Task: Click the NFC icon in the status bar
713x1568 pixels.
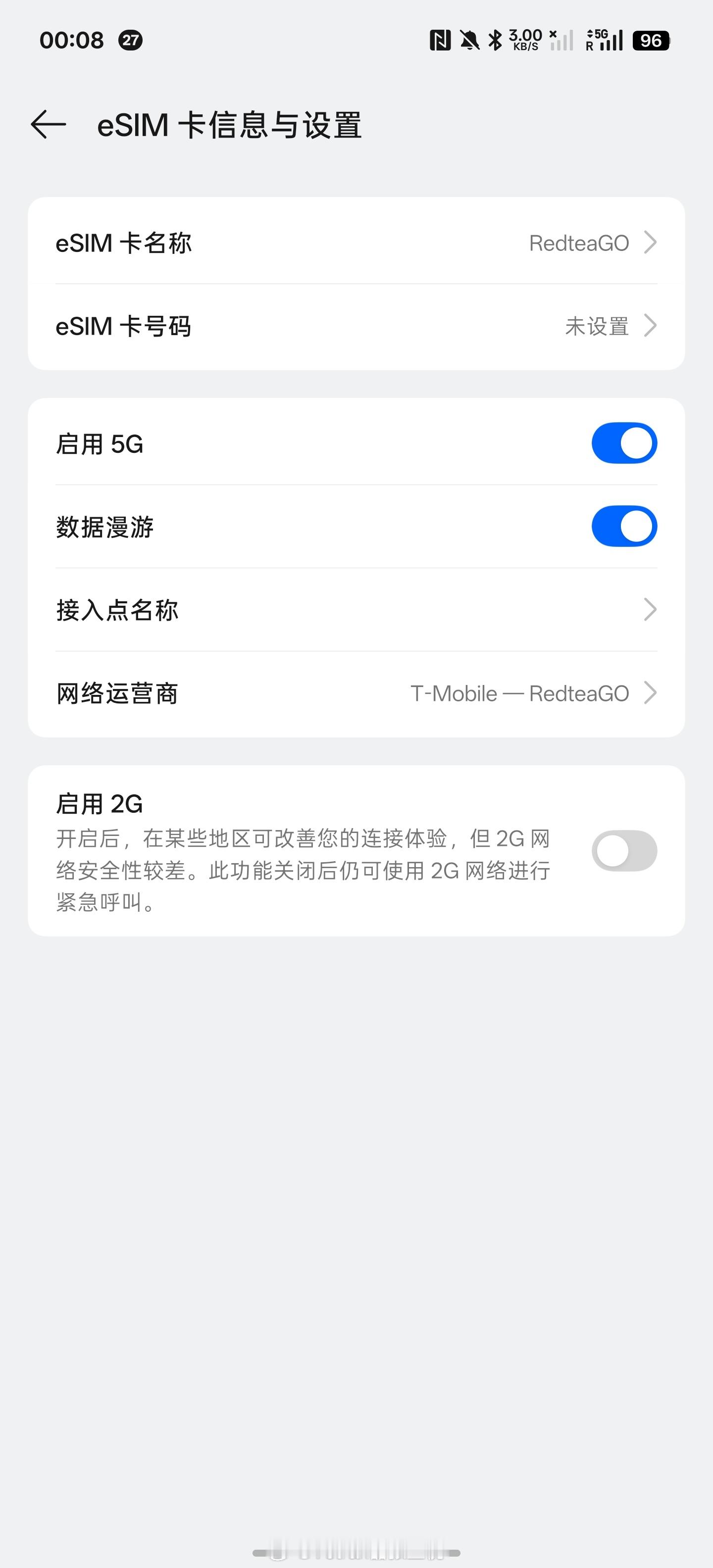Action: [440, 39]
